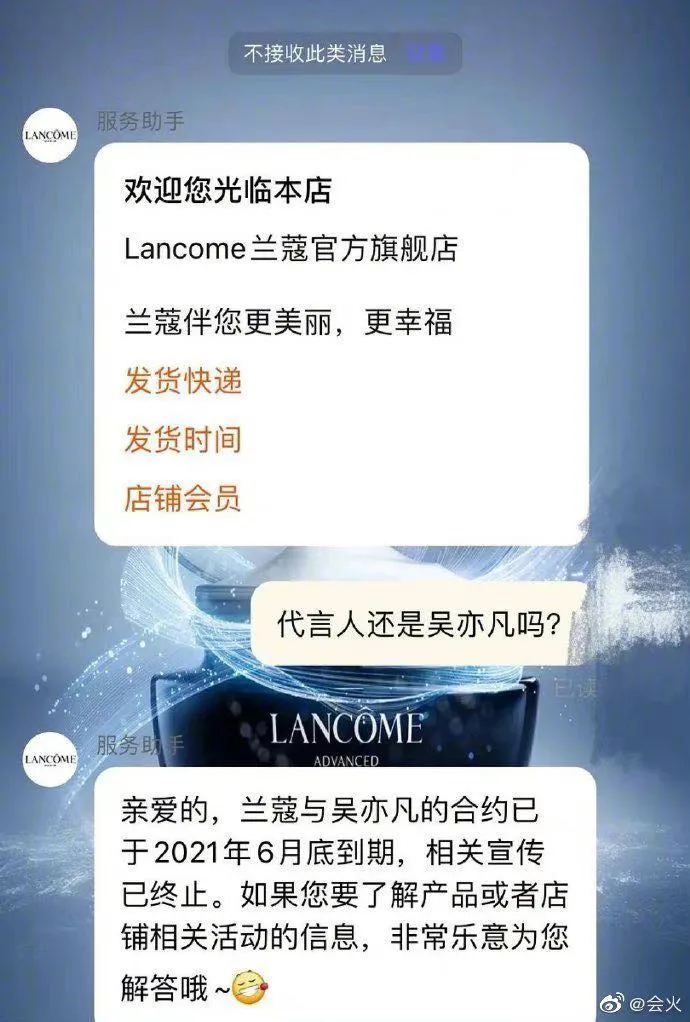Tap the 发货快递 quick link
This screenshot has height=1022, width=690.
point(183,381)
